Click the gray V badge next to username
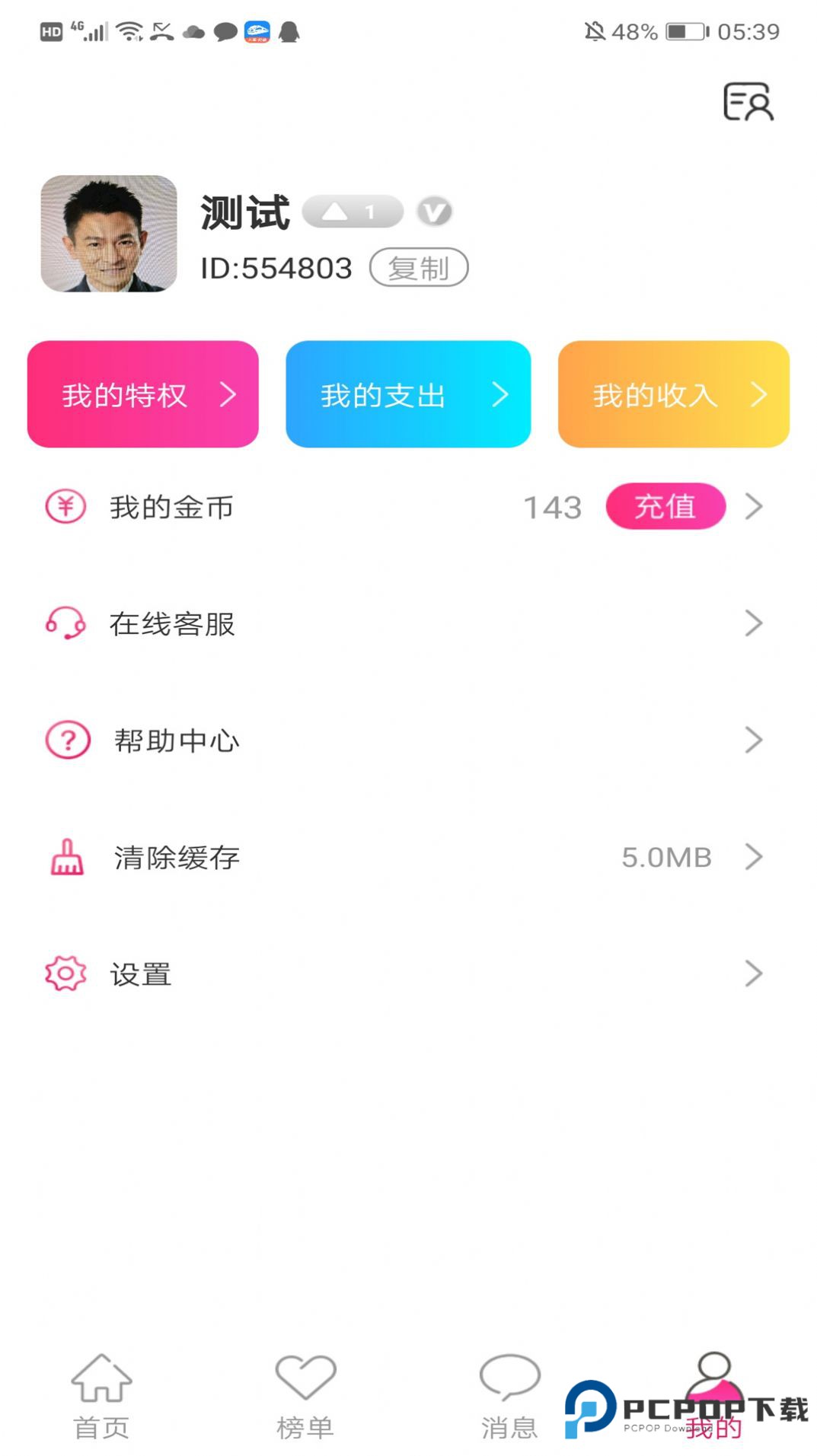The width and height of the screenshot is (817, 1456). click(x=432, y=212)
